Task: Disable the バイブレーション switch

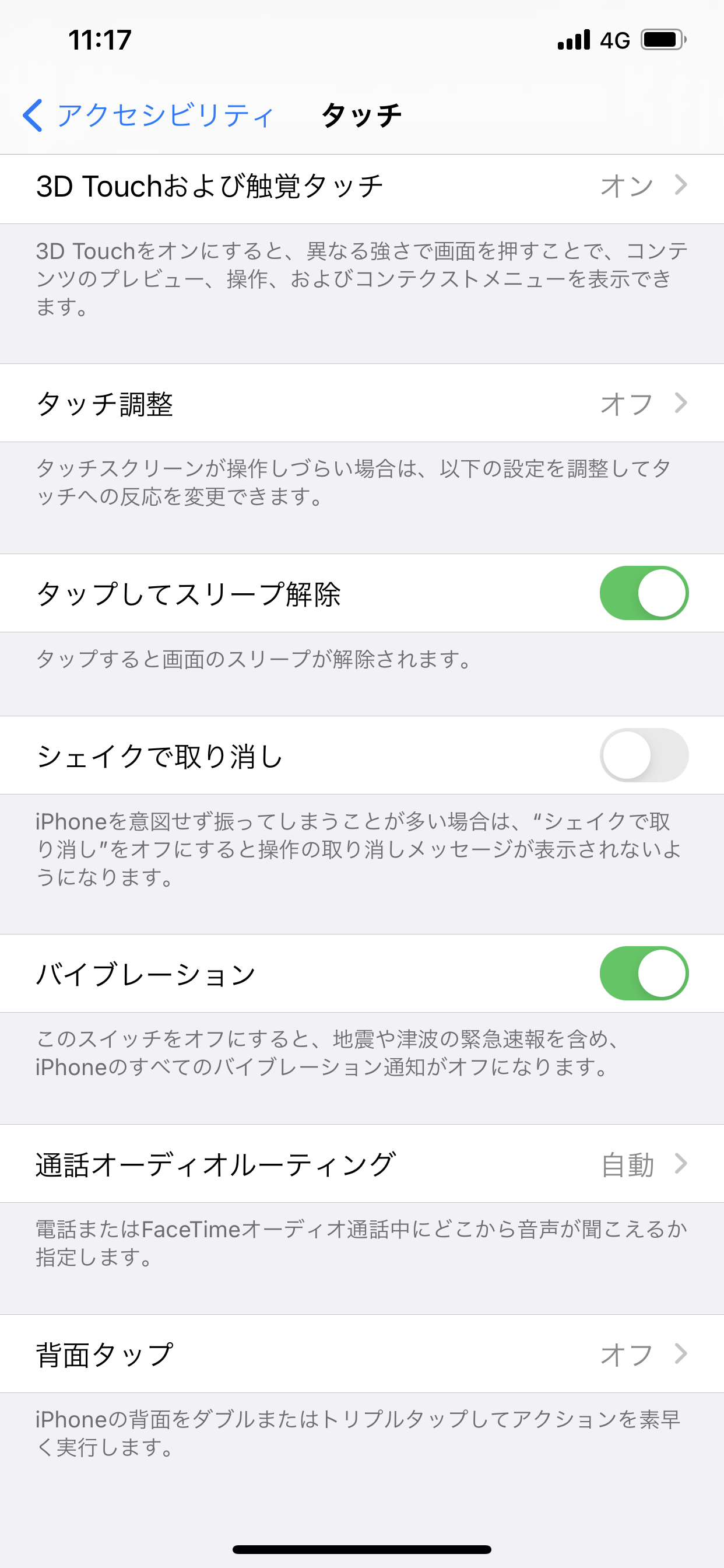Action: tap(644, 974)
